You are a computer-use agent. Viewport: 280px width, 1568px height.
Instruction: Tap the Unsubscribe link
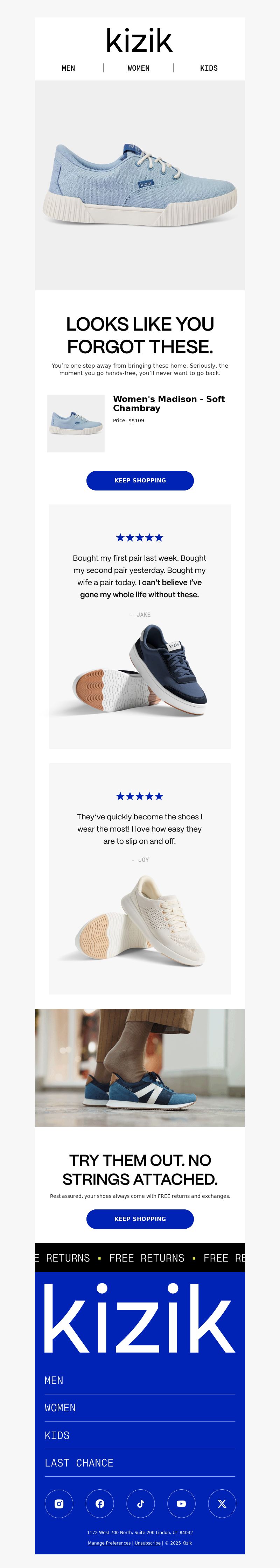coord(147,1543)
